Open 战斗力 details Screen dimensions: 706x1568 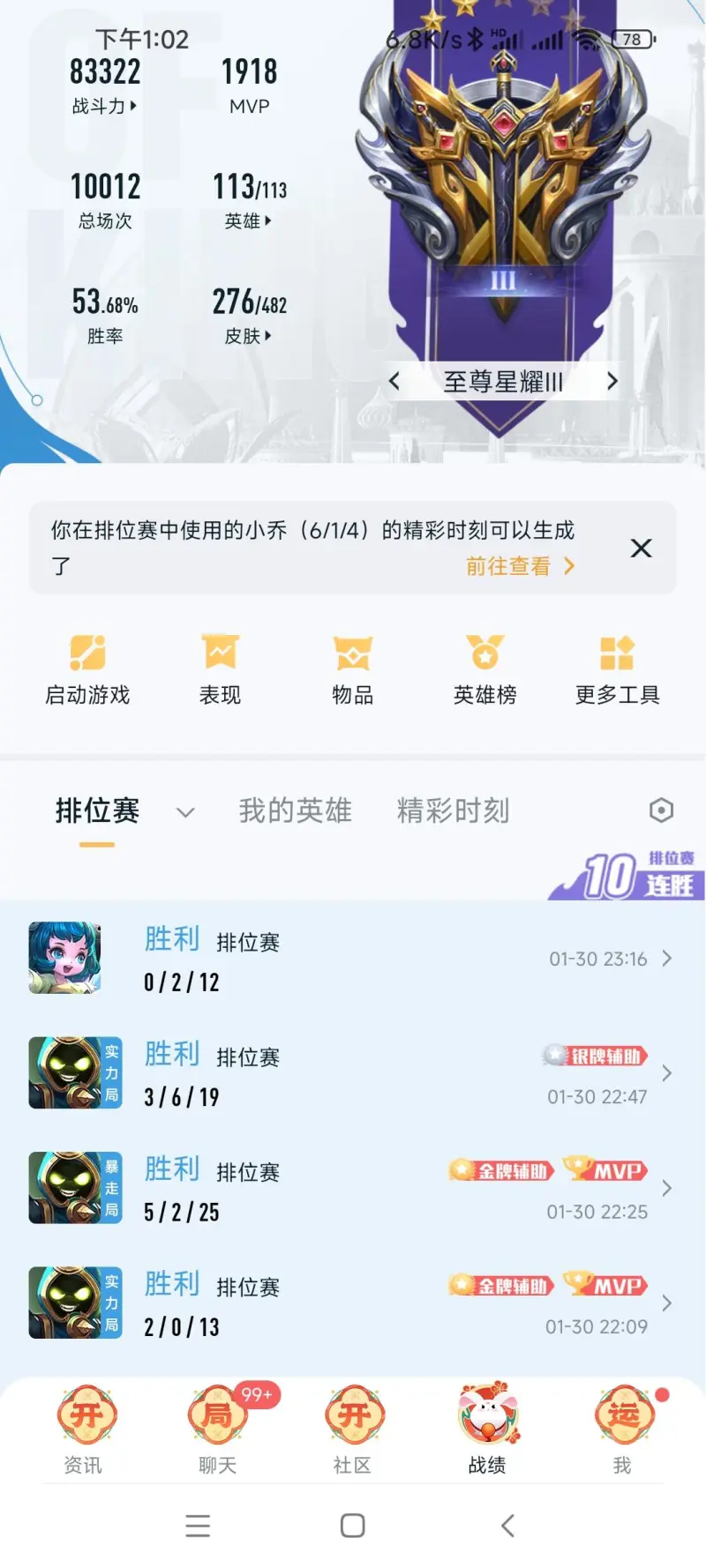(x=104, y=106)
